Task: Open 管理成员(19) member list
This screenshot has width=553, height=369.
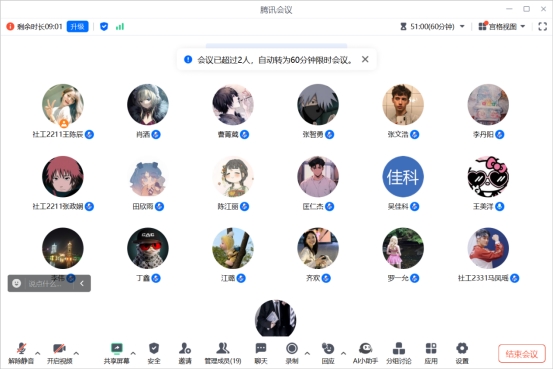Action: click(x=223, y=353)
